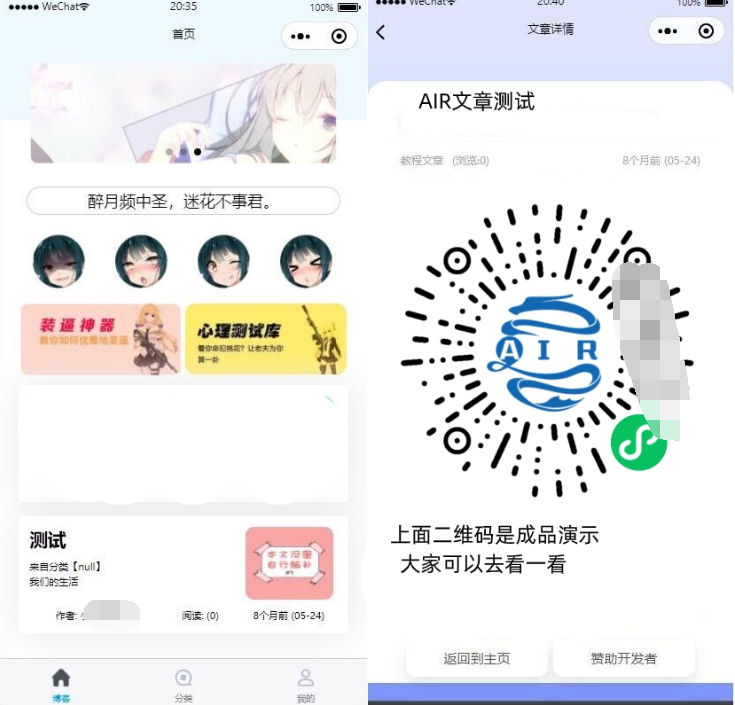The height and width of the screenshot is (705, 735).
Task: Switch to the 我的 tab
Action: point(306,684)
